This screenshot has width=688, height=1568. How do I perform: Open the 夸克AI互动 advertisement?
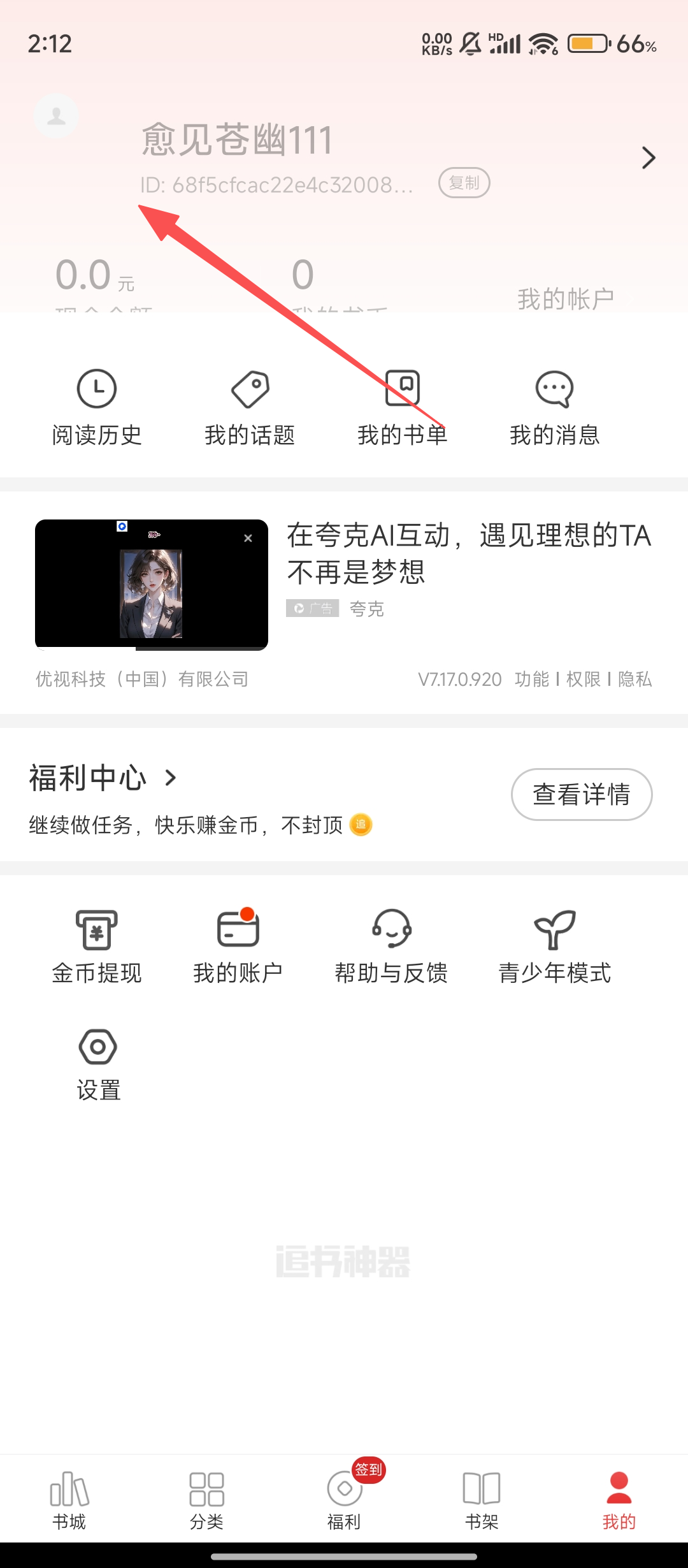[468, 553]
